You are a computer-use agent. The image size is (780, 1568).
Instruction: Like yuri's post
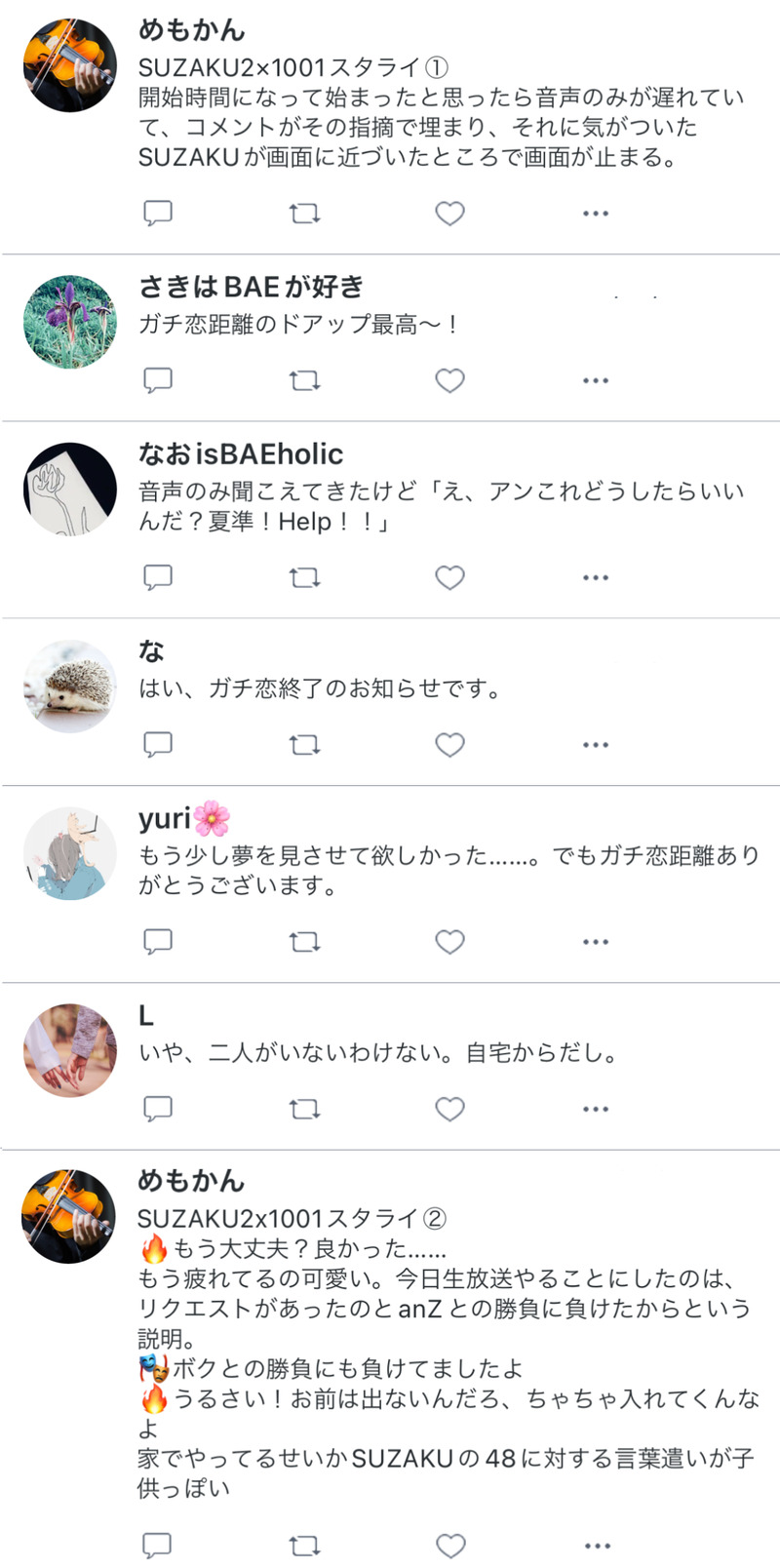[x=449, y=942]
